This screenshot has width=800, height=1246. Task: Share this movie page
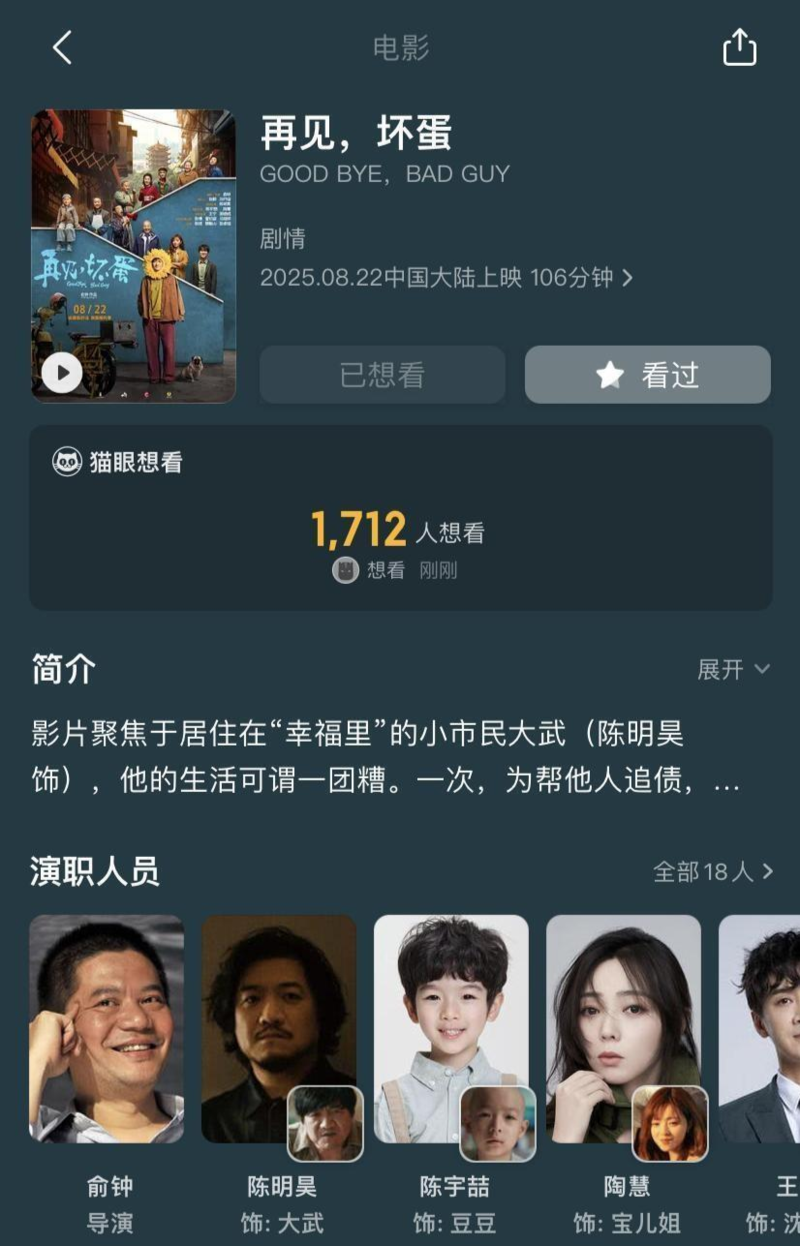739,47
